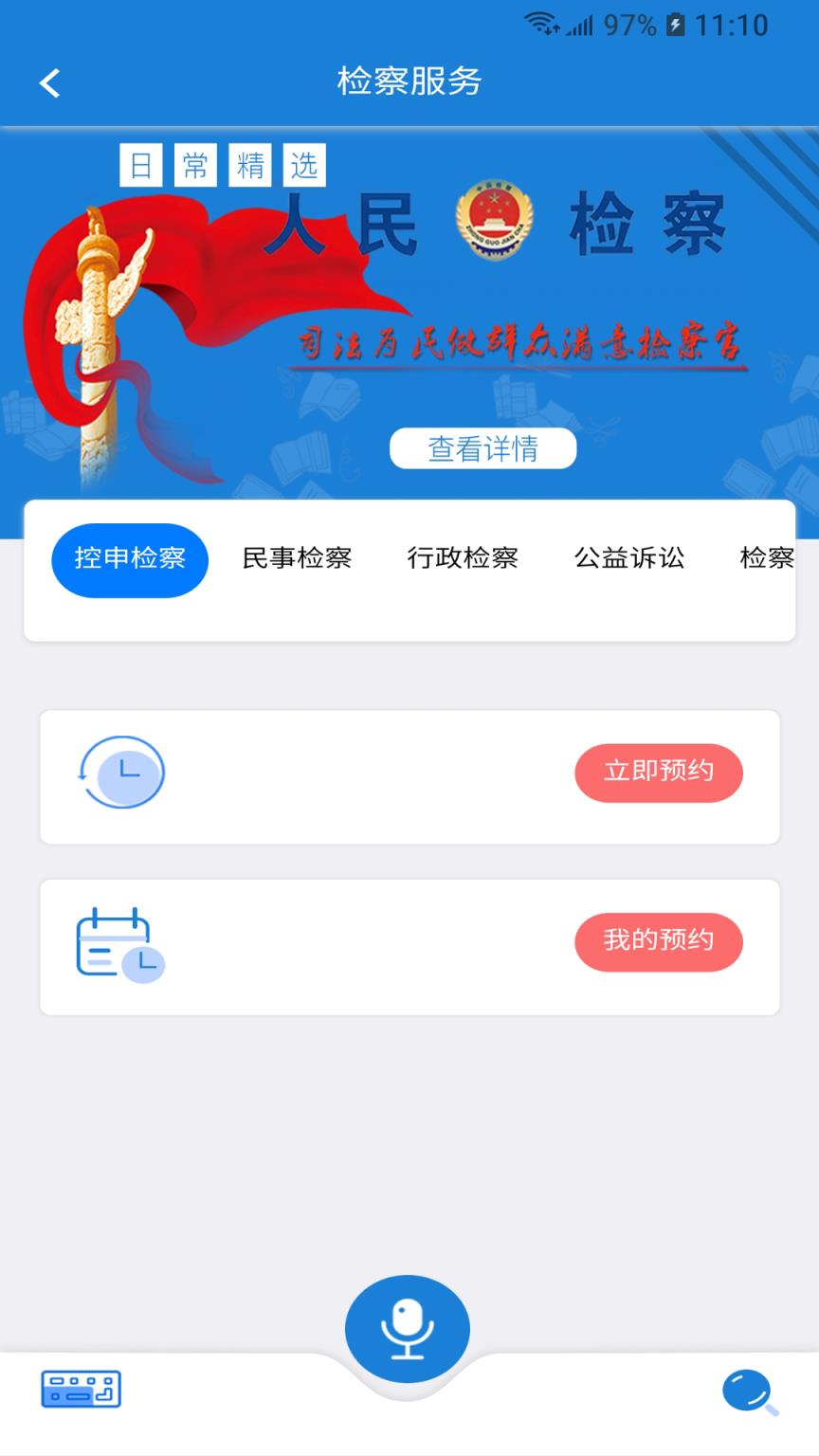The image size is (819, 1456).
Task: Select the clock appointment icon on the first card
Action: coord(121,773)
